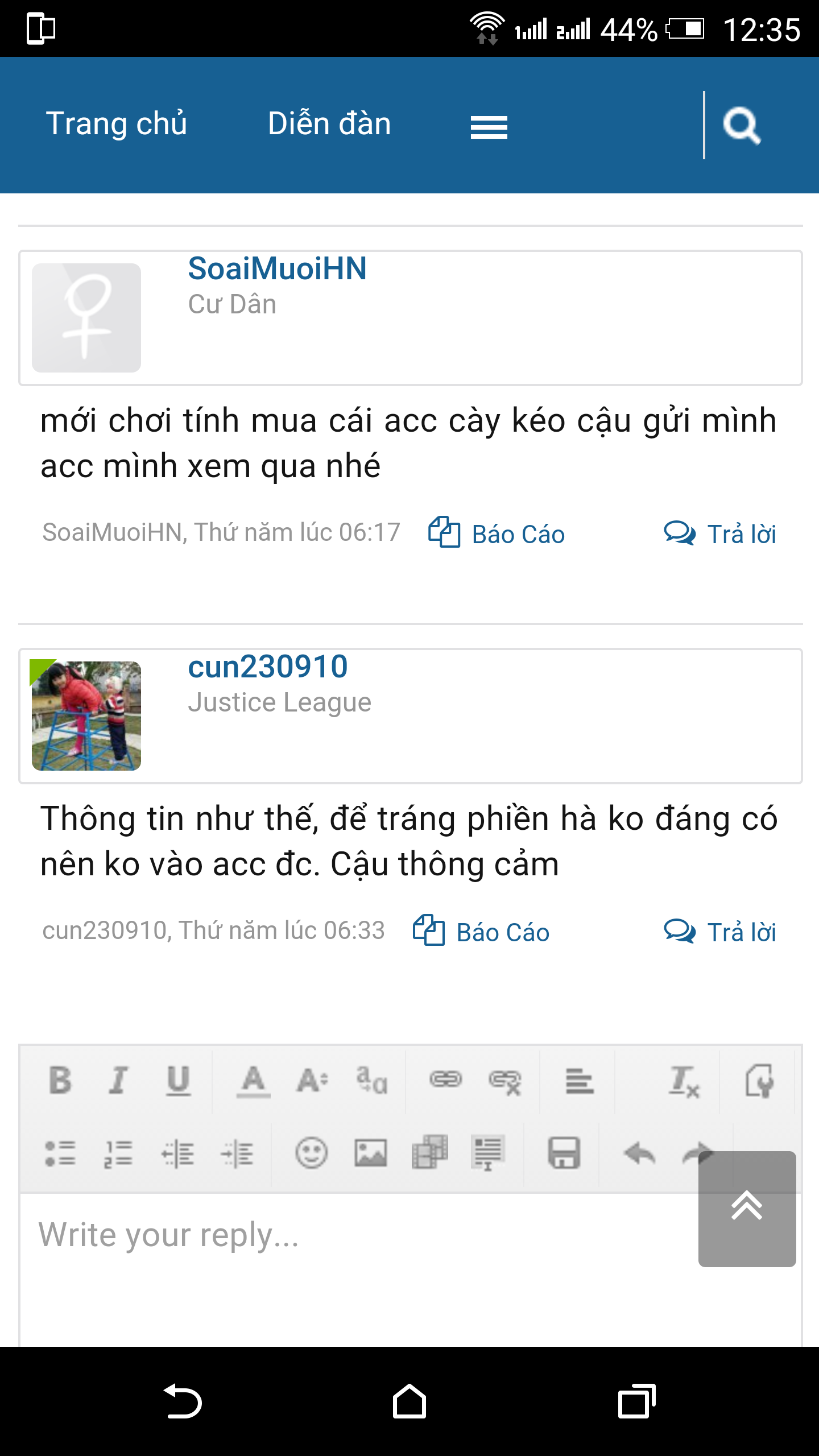Toggle italic formatting in the editor
The height and width of the screenshot is (1456, 819).
(x=118, y=1080)
